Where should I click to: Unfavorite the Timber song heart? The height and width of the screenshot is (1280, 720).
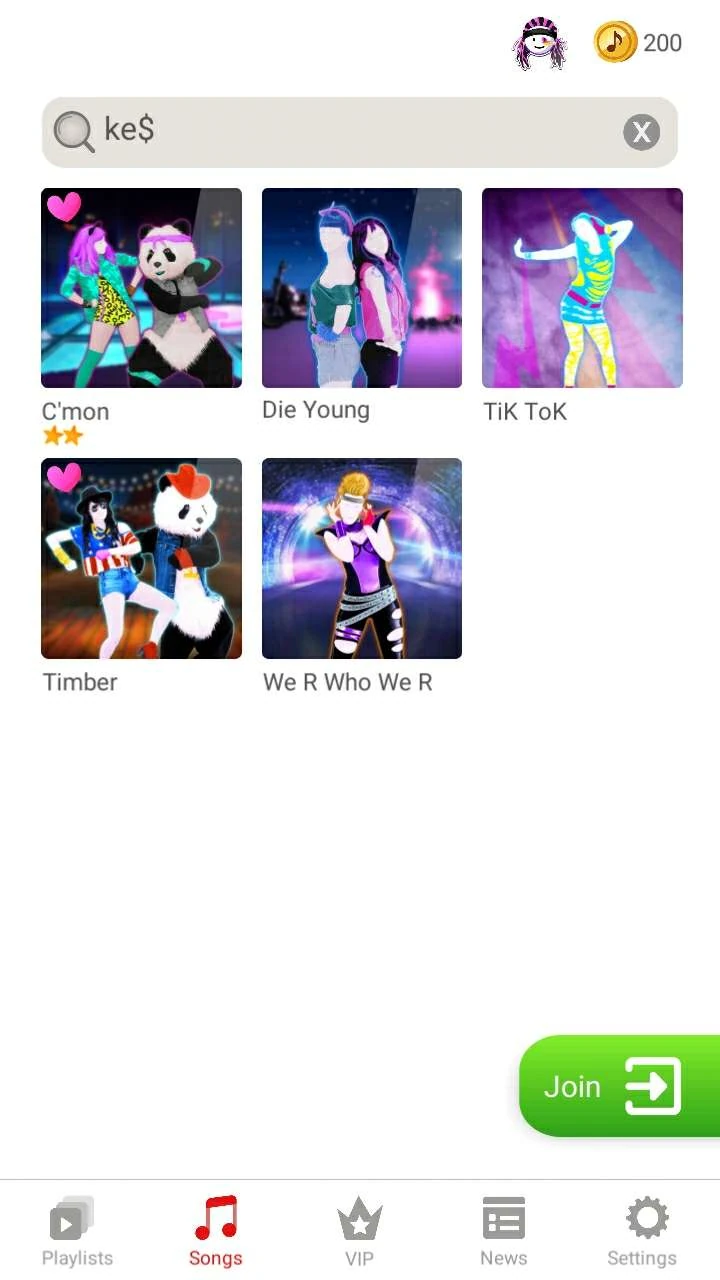tap(65, 478)
